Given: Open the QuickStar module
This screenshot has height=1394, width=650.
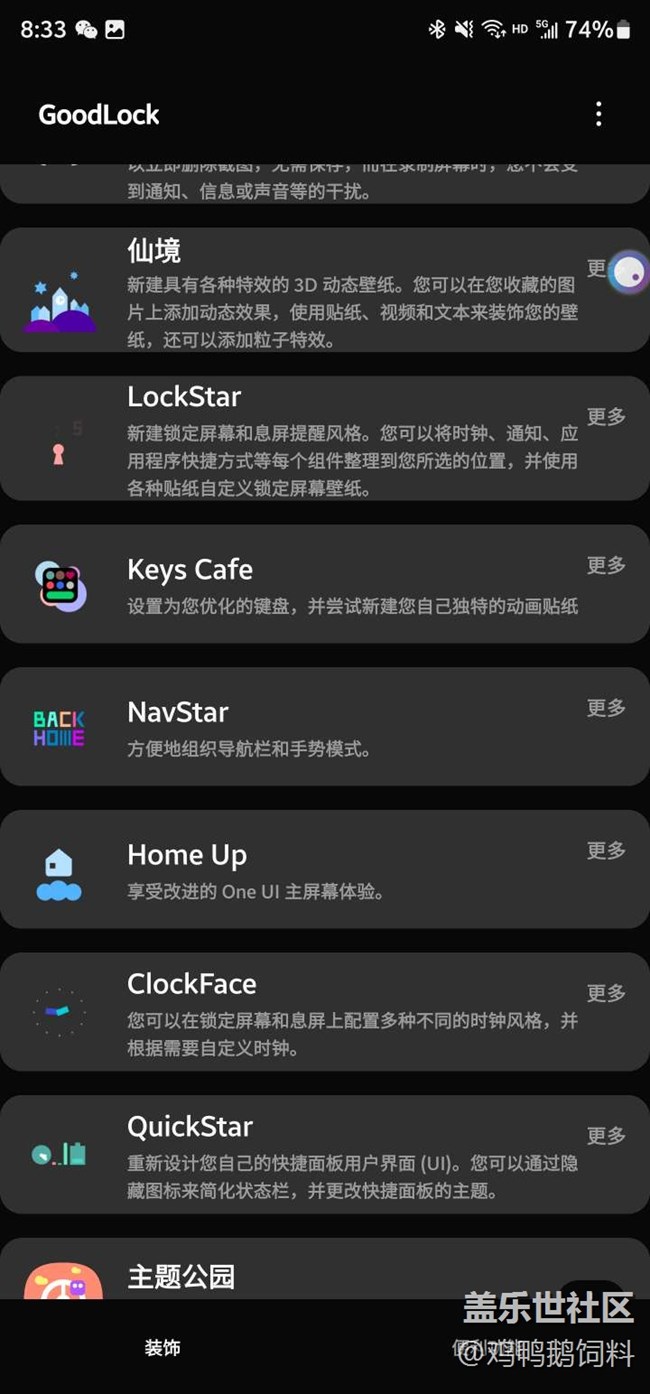Looking at the screenshot, I should (325, 1155).
